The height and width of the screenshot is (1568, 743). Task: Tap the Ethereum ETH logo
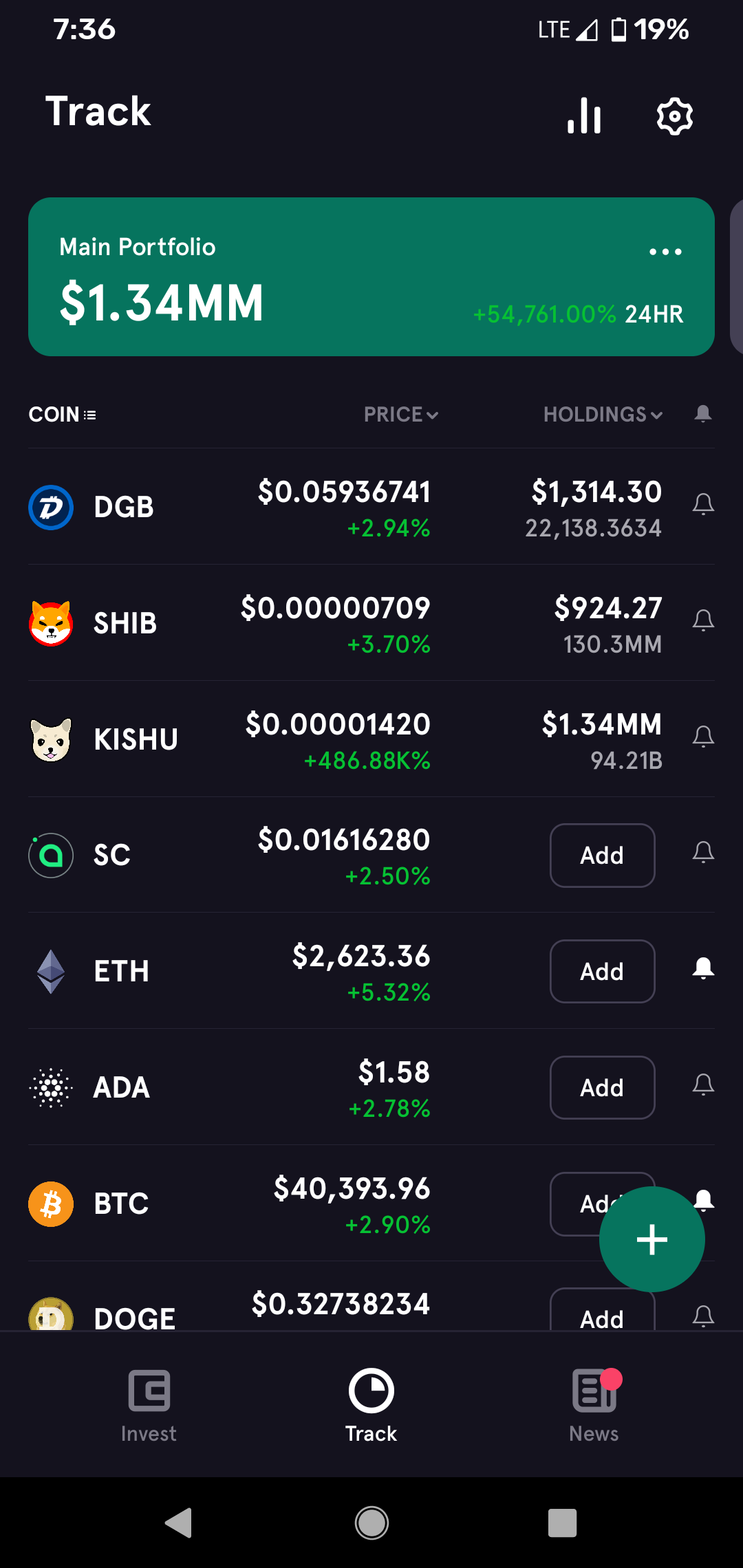pos(51,971)
